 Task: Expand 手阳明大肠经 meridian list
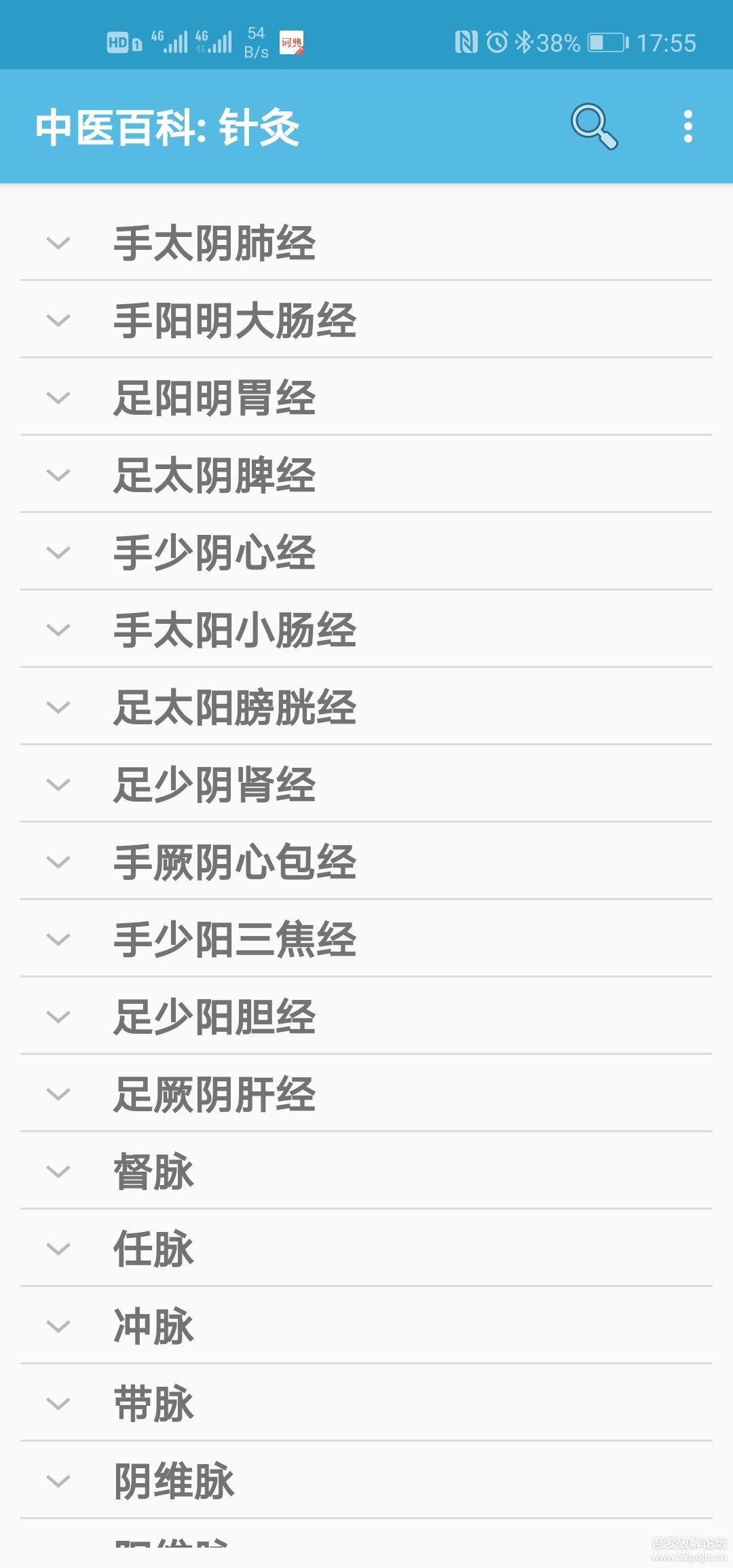click(x=234, y=320)
